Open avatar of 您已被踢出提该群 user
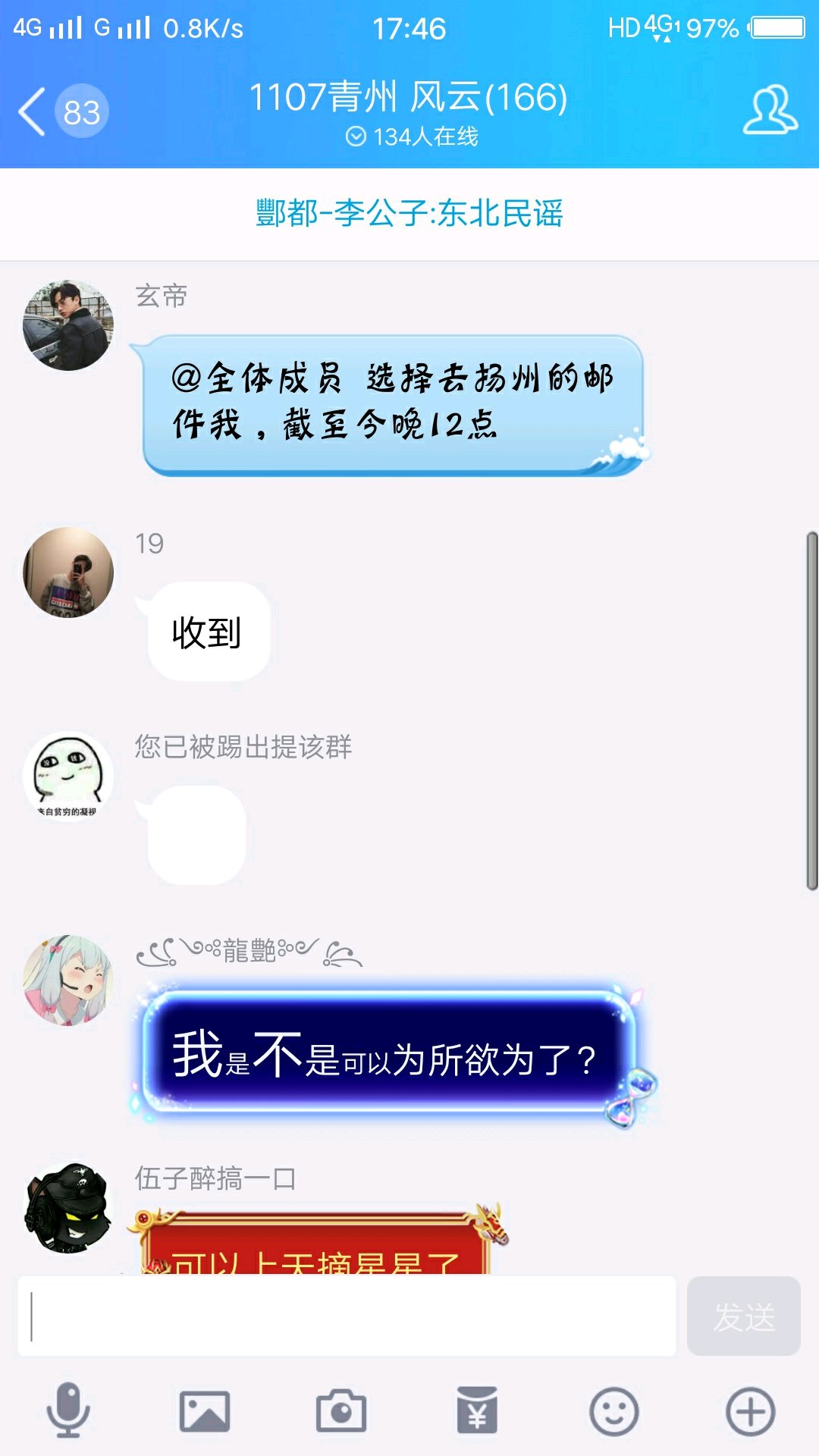Screen dimensions: 819x1456 pos(68,776)
